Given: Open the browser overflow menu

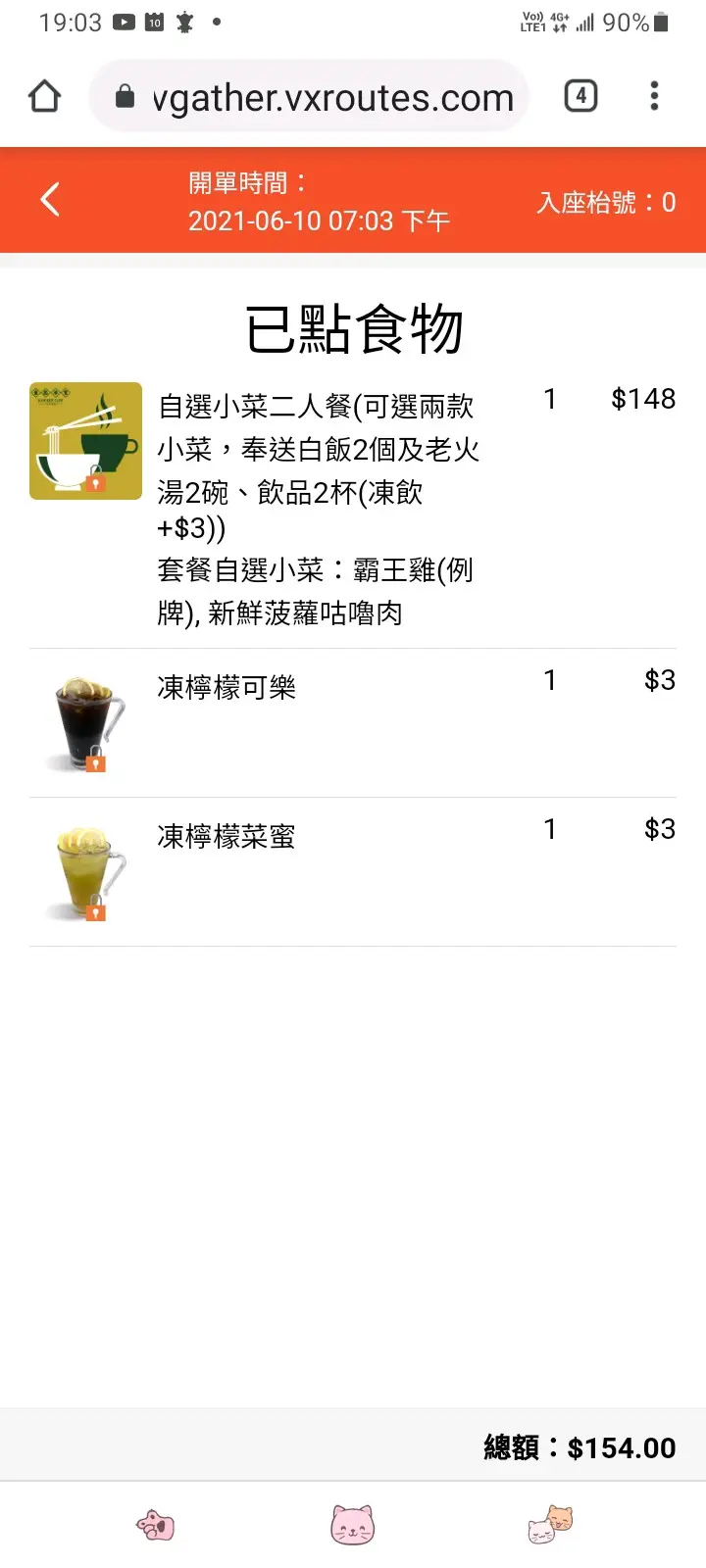Looking at the screenshot, I should (x=654, y=96).
